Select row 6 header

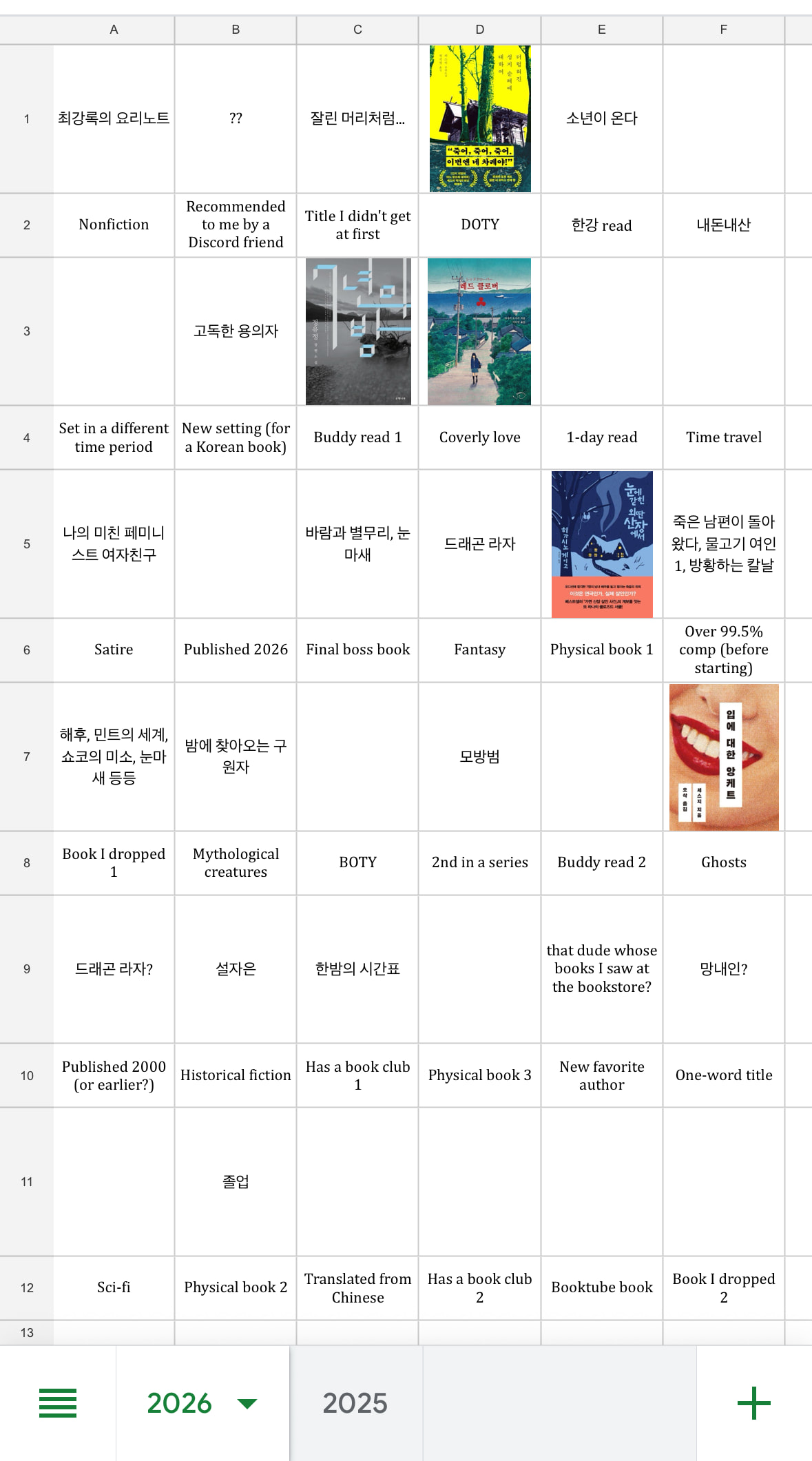(26, 650)
